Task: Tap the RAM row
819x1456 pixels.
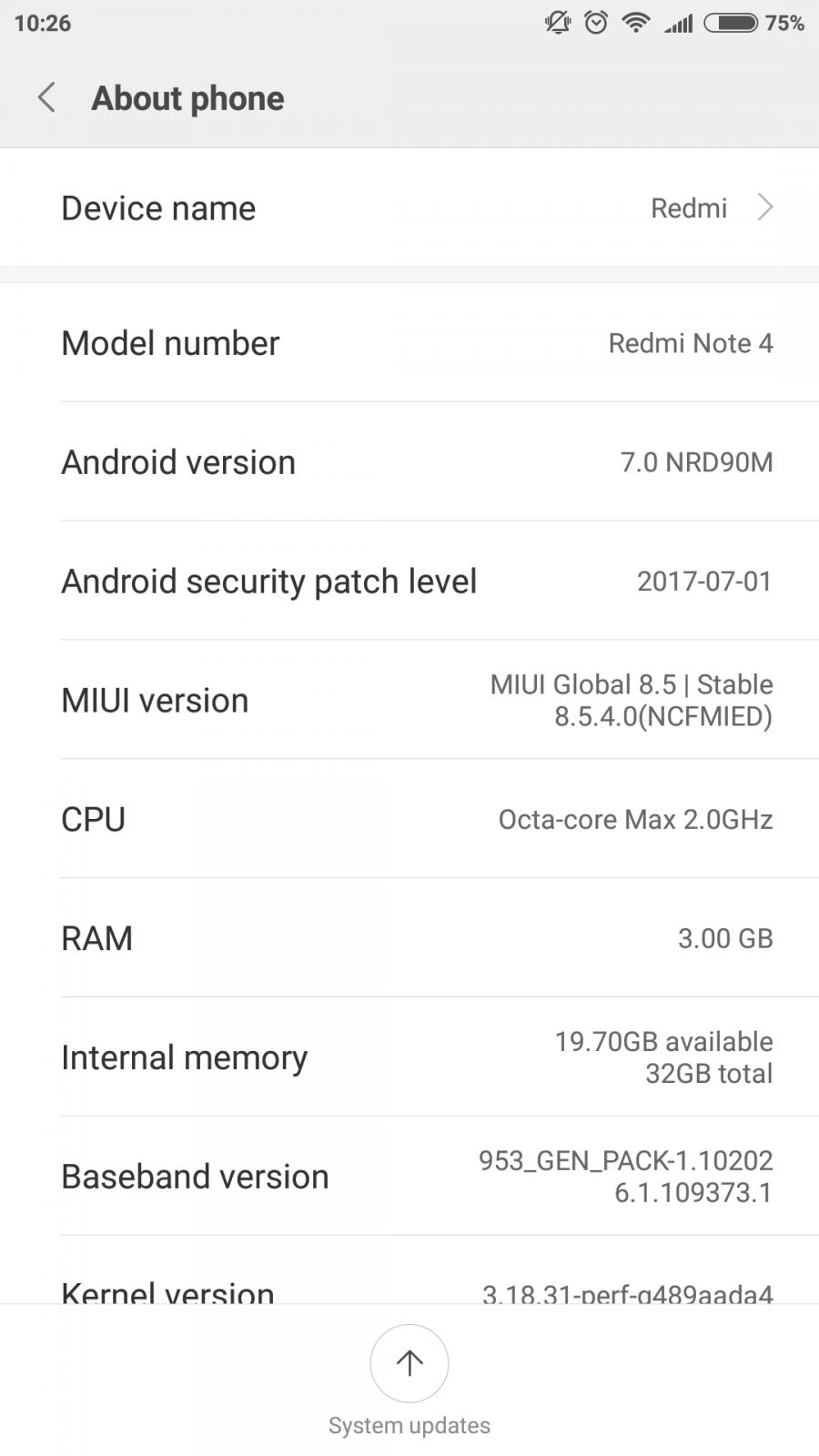Action: click(x=409, y=939)
